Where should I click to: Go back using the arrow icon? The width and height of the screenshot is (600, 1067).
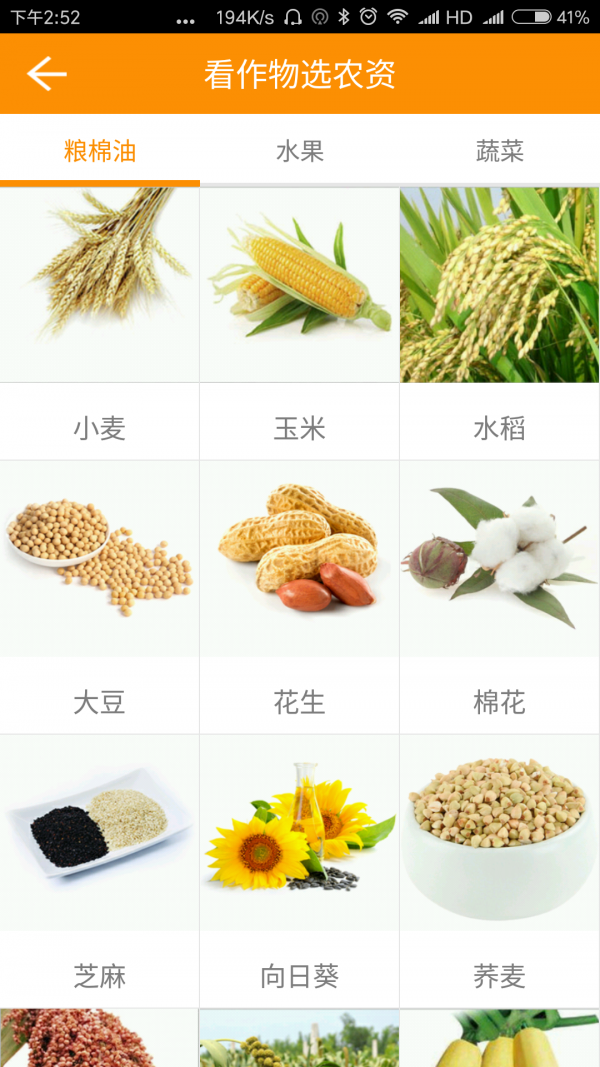click(x=46, y=74)
